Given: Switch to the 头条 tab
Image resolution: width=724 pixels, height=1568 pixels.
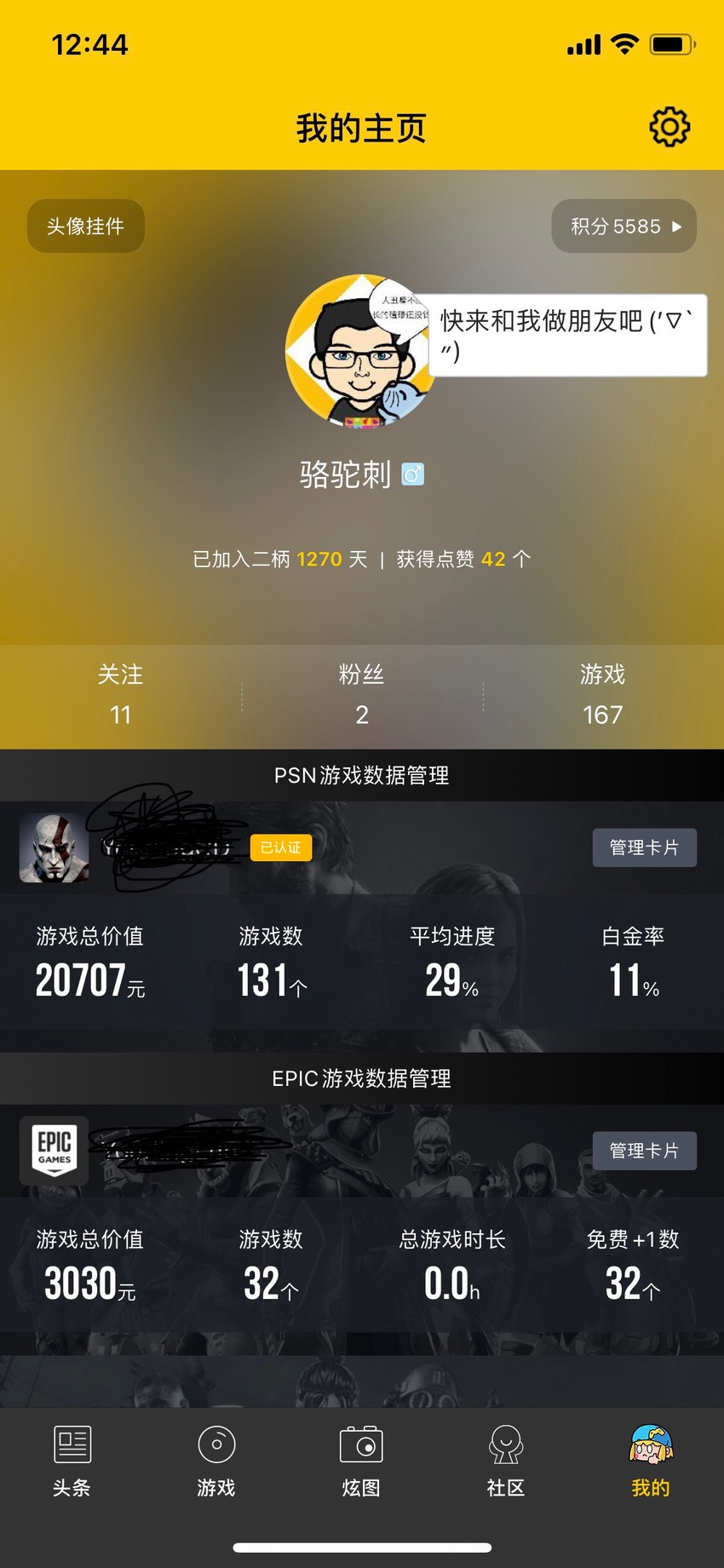Looking at the screenshot, I should click(72, 1462).
